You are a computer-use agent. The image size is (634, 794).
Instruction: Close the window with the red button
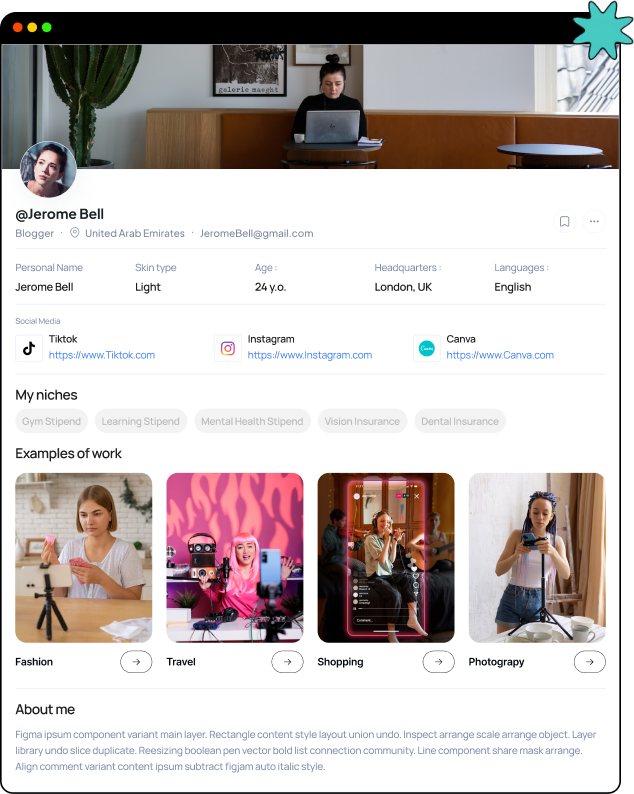pyautogui.click(x=18, y=27)
